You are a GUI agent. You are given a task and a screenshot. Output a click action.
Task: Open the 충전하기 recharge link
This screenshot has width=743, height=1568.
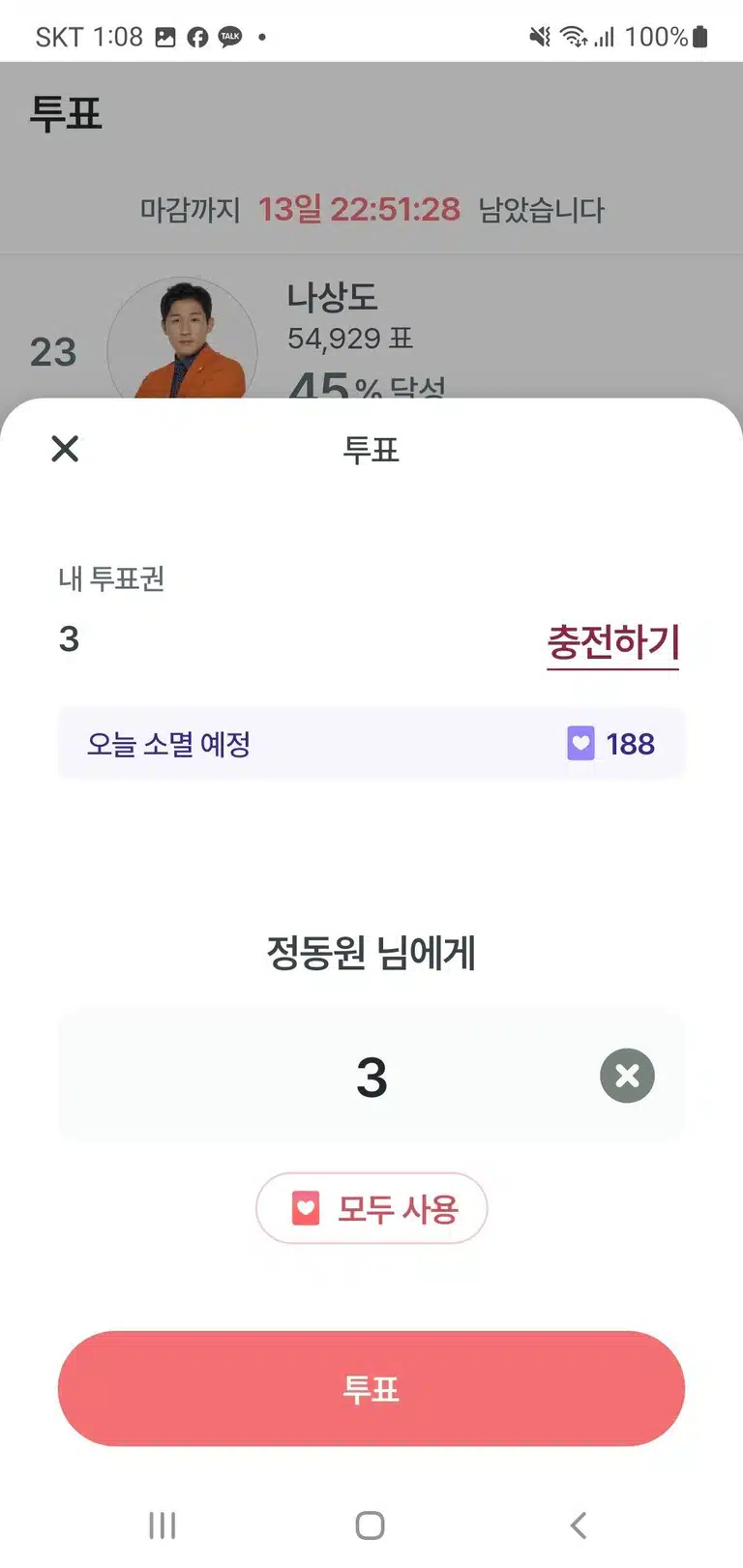coord(613,642)
